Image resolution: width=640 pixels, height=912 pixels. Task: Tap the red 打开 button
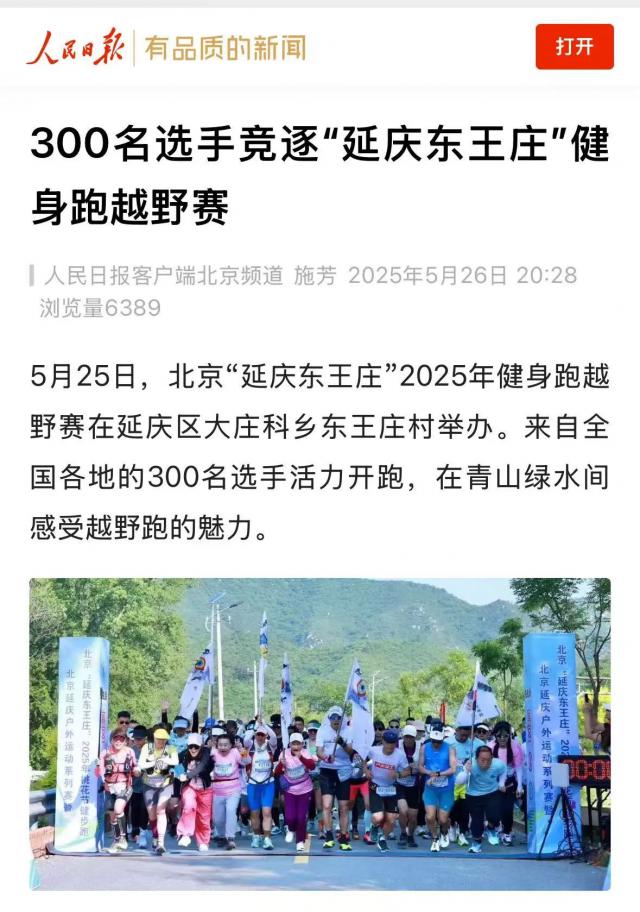(x=574, y=46)
